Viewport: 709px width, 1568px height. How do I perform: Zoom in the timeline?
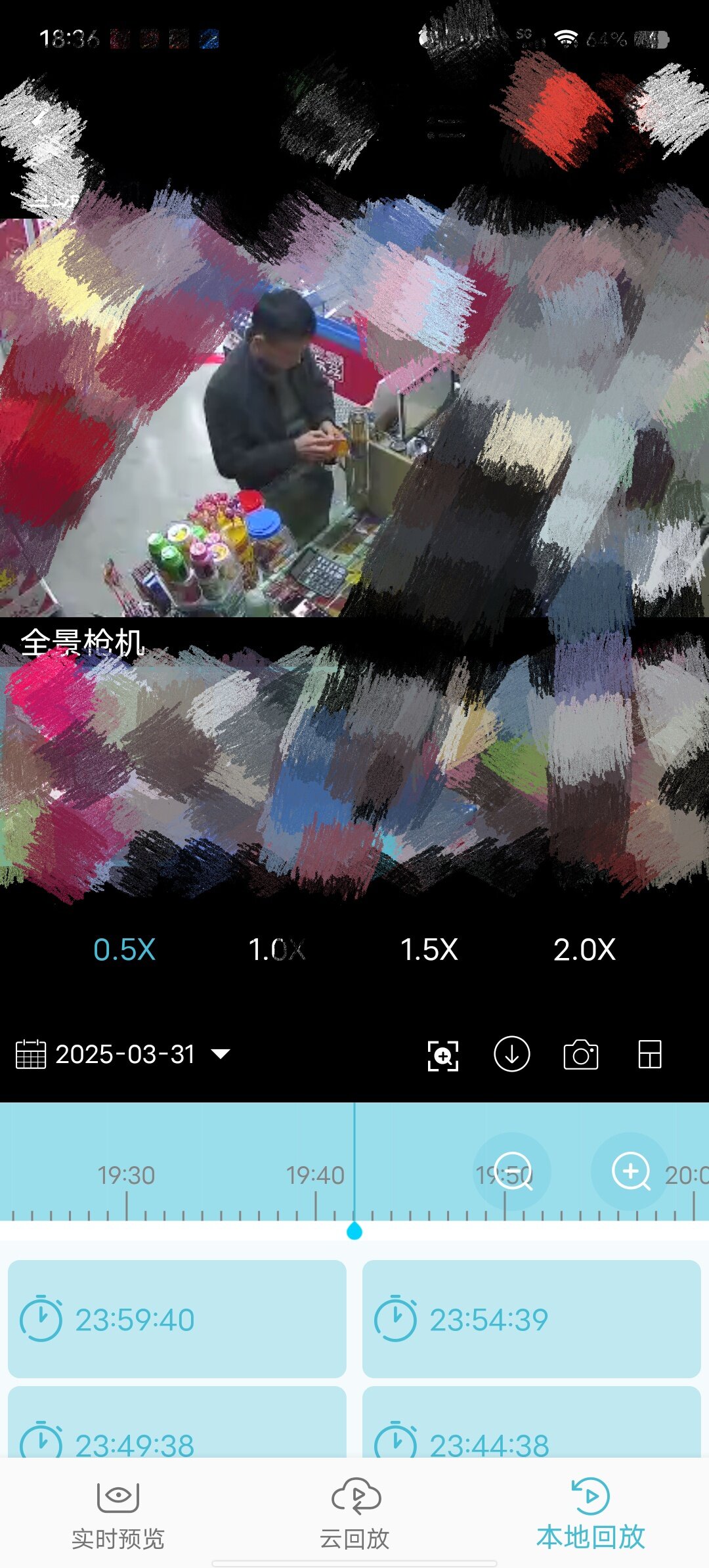point(630,1171)
